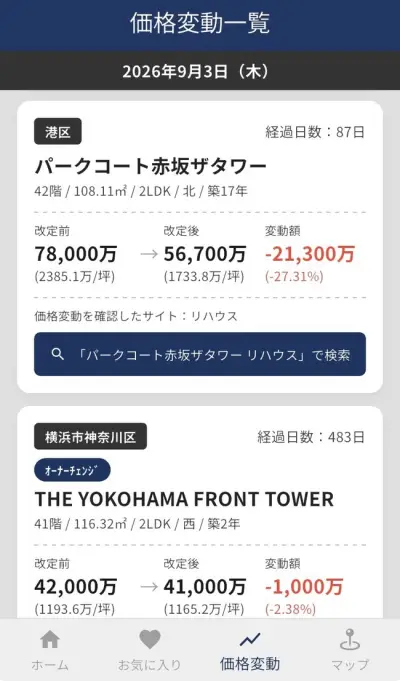Image resolution: width=400 pixels, height=681 pixels.
Task: Select the 価格変動 tab
Action: click(x=250, y=650)
